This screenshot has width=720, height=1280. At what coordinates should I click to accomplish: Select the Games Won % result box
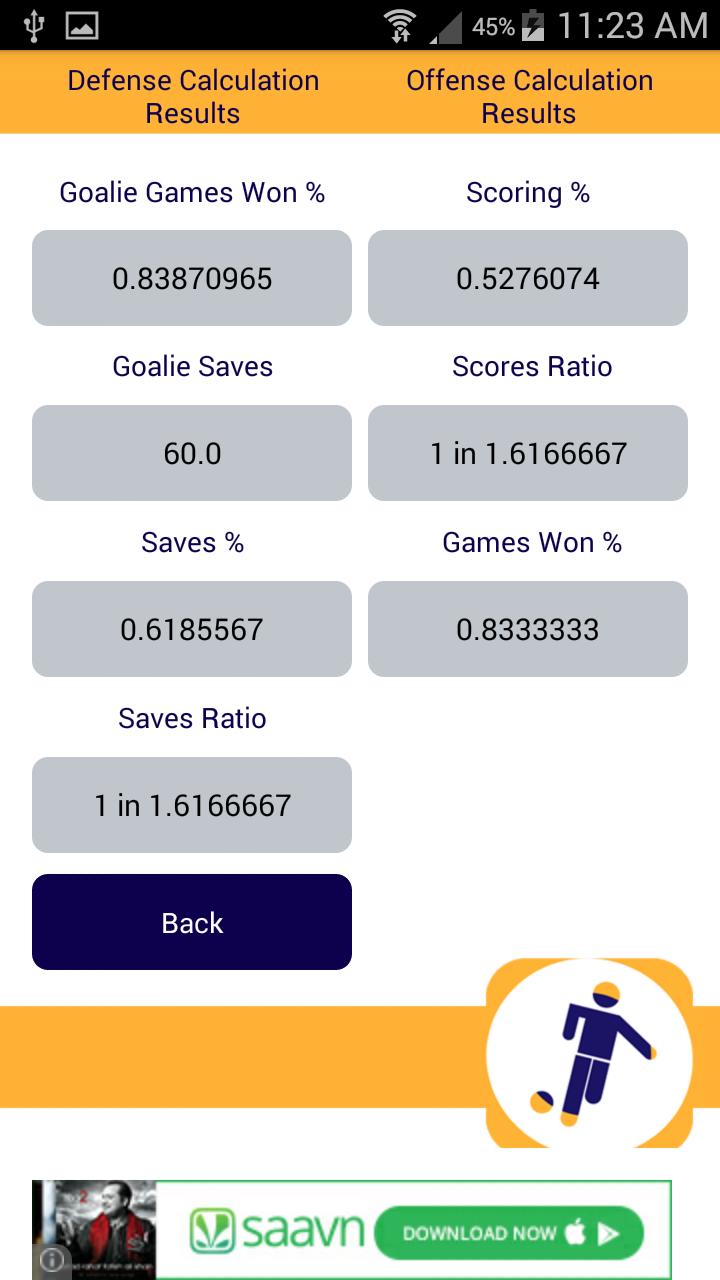coord(528,629)
